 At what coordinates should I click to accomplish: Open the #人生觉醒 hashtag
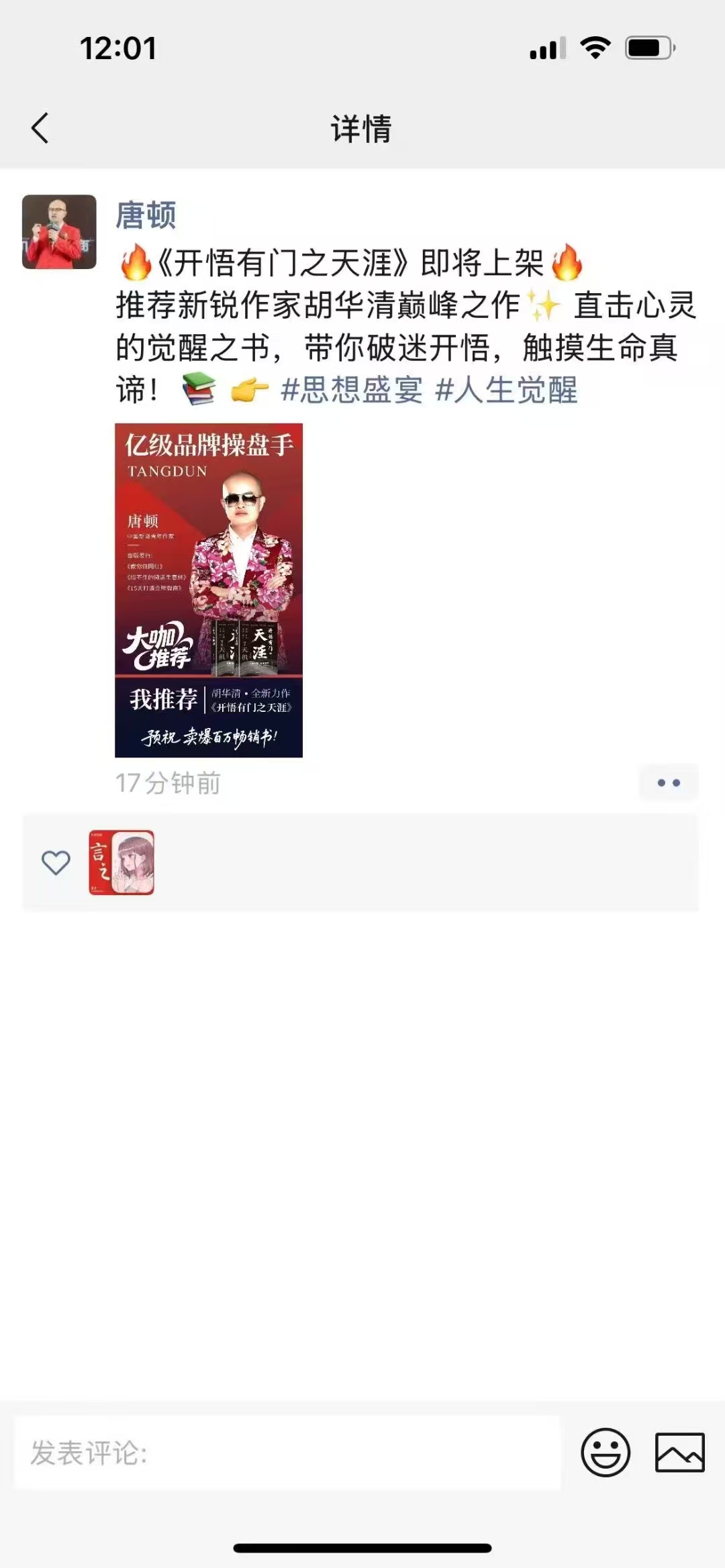pyautogui.click(x=506, y=390)
